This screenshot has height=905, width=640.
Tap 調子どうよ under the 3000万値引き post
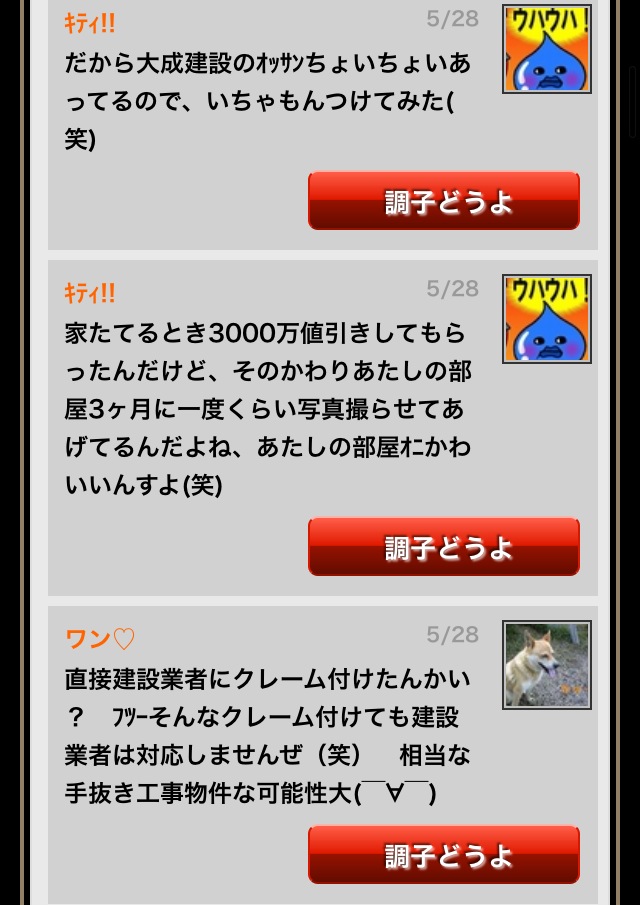444,547
